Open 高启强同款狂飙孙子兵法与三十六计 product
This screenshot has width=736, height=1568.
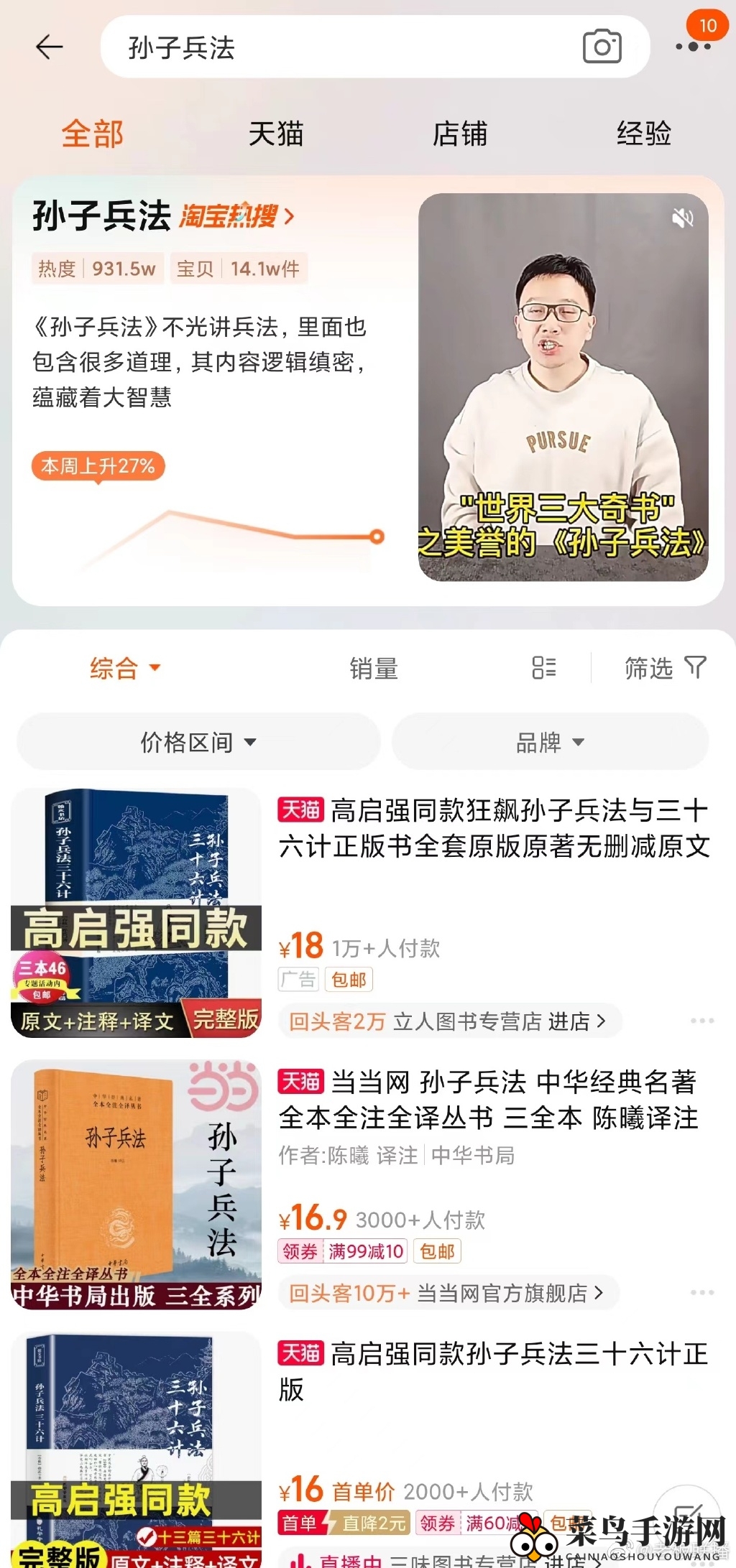click(494, 828)
